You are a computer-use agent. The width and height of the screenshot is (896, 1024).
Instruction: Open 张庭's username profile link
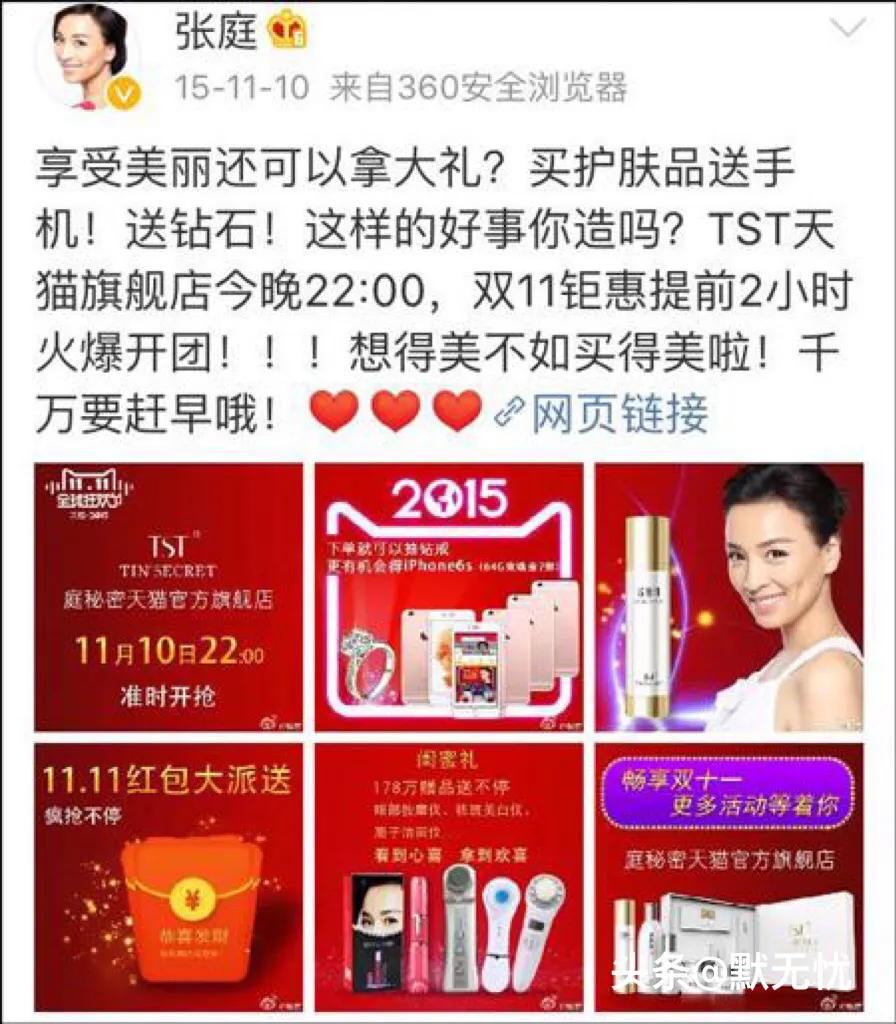point(215,34)
